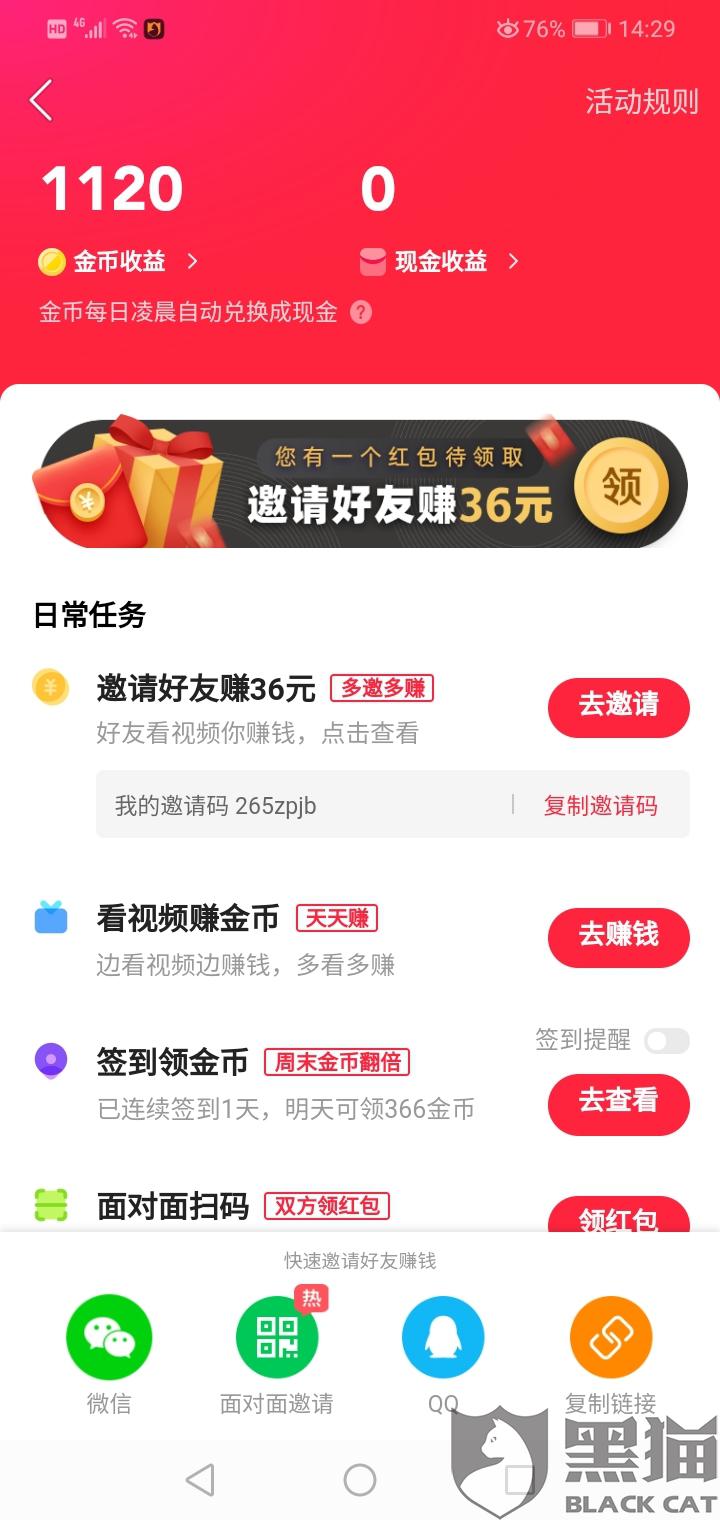Tap the yellow coin icon beside 邀请好友赚36元
Viewport: 720px width, 1520px height.
[x=51, y=688]
